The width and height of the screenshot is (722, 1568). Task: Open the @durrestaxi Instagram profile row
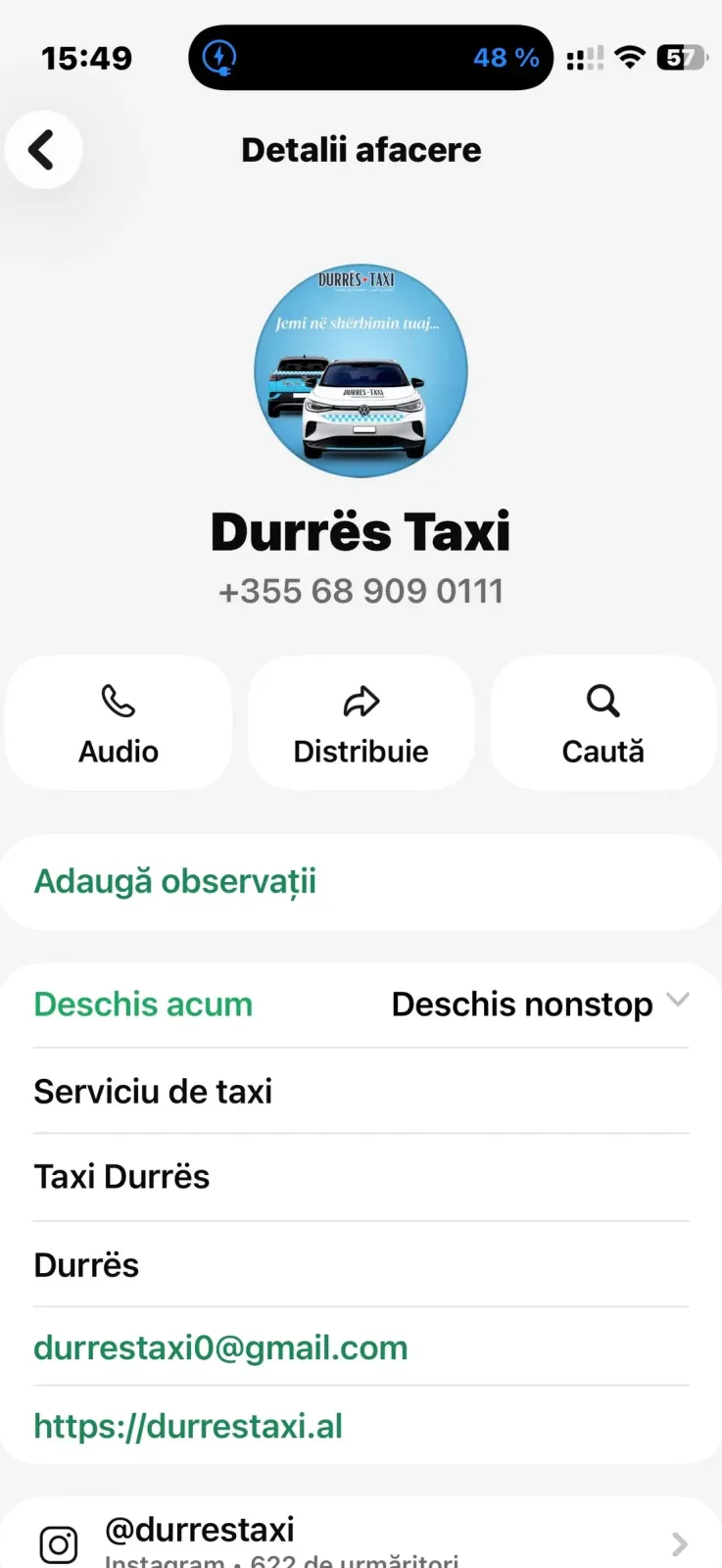pos(361,1537)
